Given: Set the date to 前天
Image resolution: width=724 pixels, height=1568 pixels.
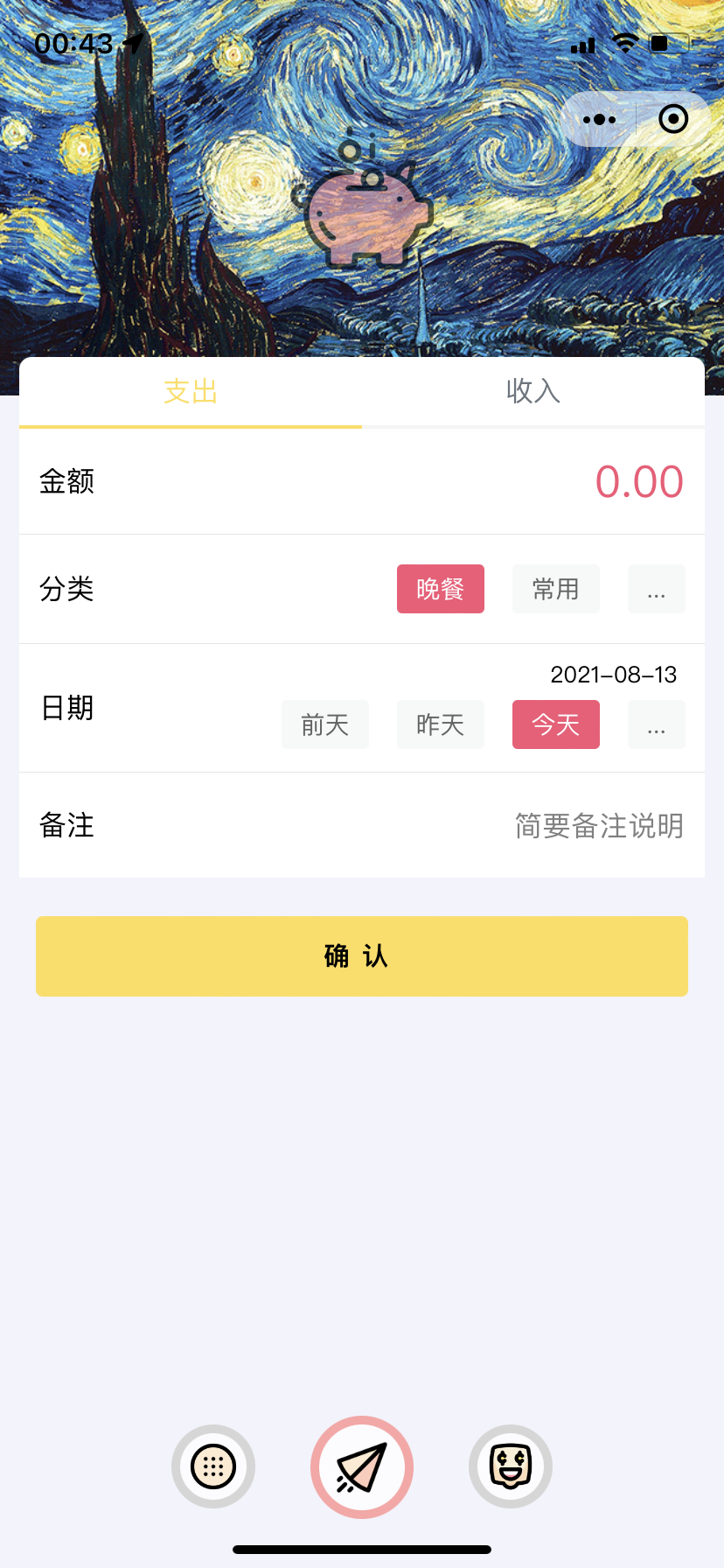Looking at the screenshot, I should coord(325,724).
